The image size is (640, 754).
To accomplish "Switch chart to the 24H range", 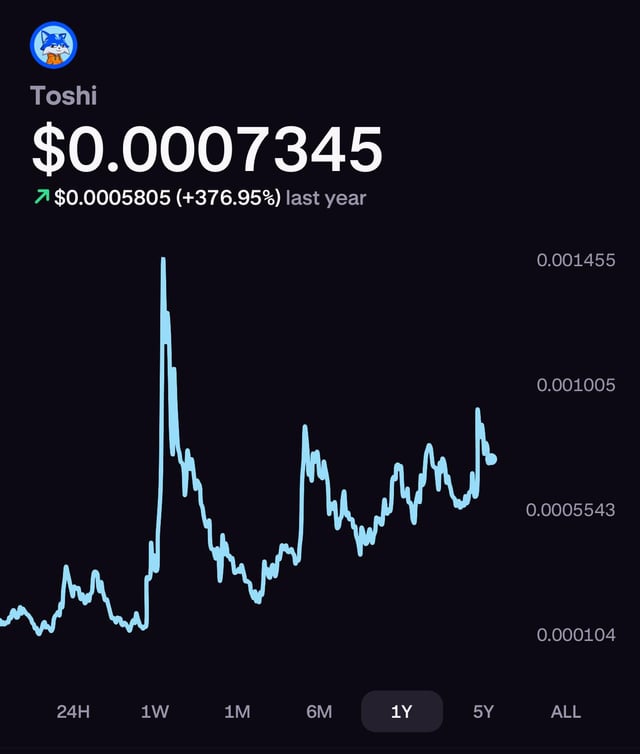I will (x=73, y=712).
